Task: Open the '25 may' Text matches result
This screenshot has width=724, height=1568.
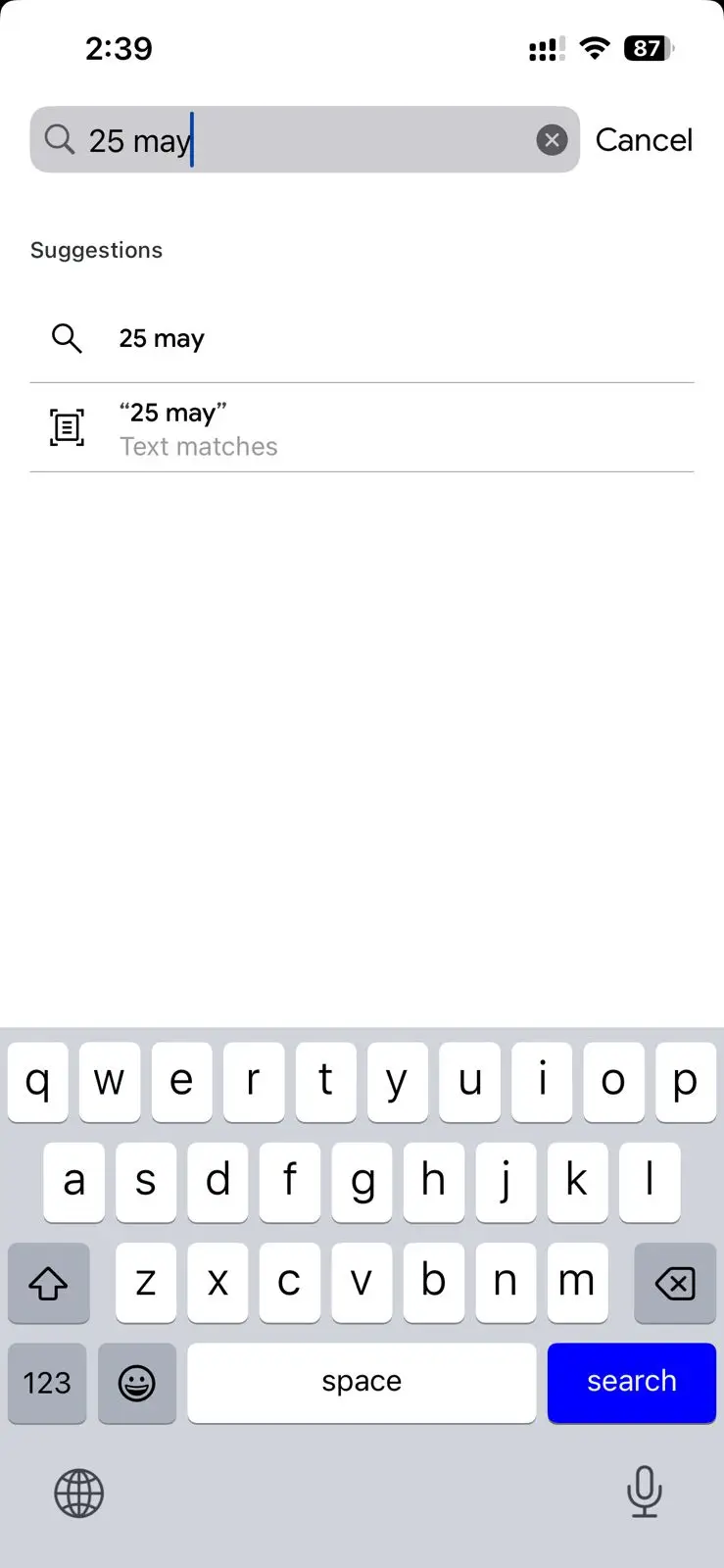Action: pyautogui.click(x=294, y=427)
